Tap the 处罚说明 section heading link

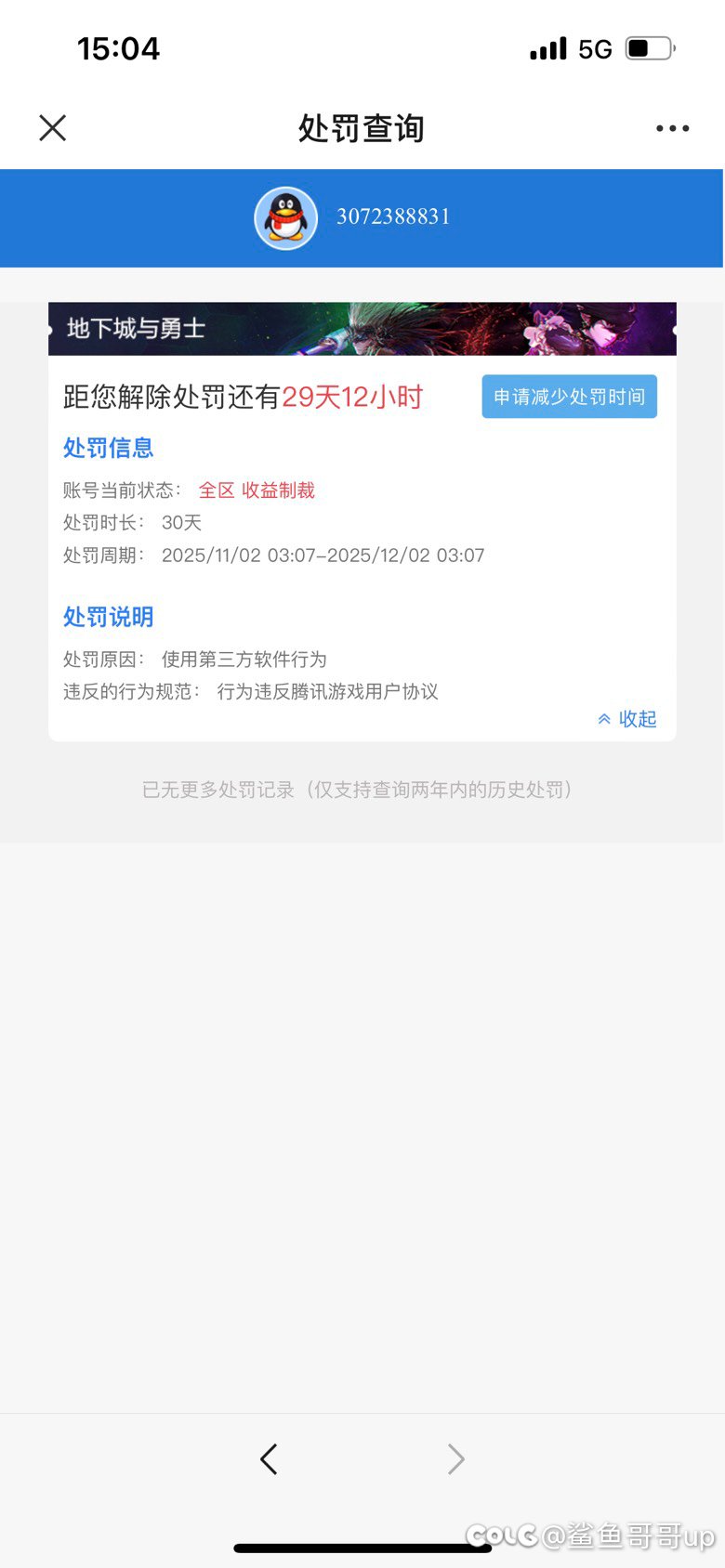tap(107, 617)
